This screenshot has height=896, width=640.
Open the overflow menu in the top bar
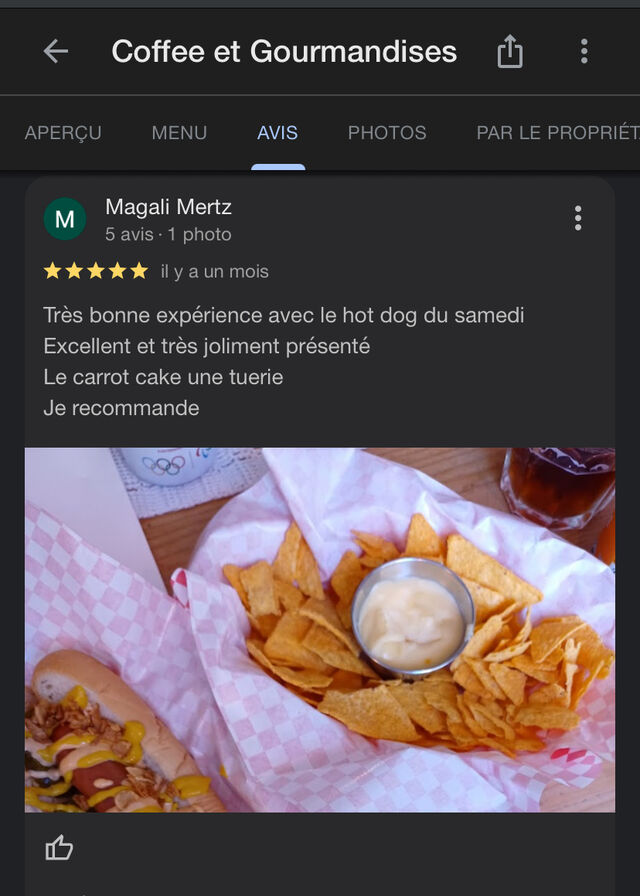coord(584,52)
